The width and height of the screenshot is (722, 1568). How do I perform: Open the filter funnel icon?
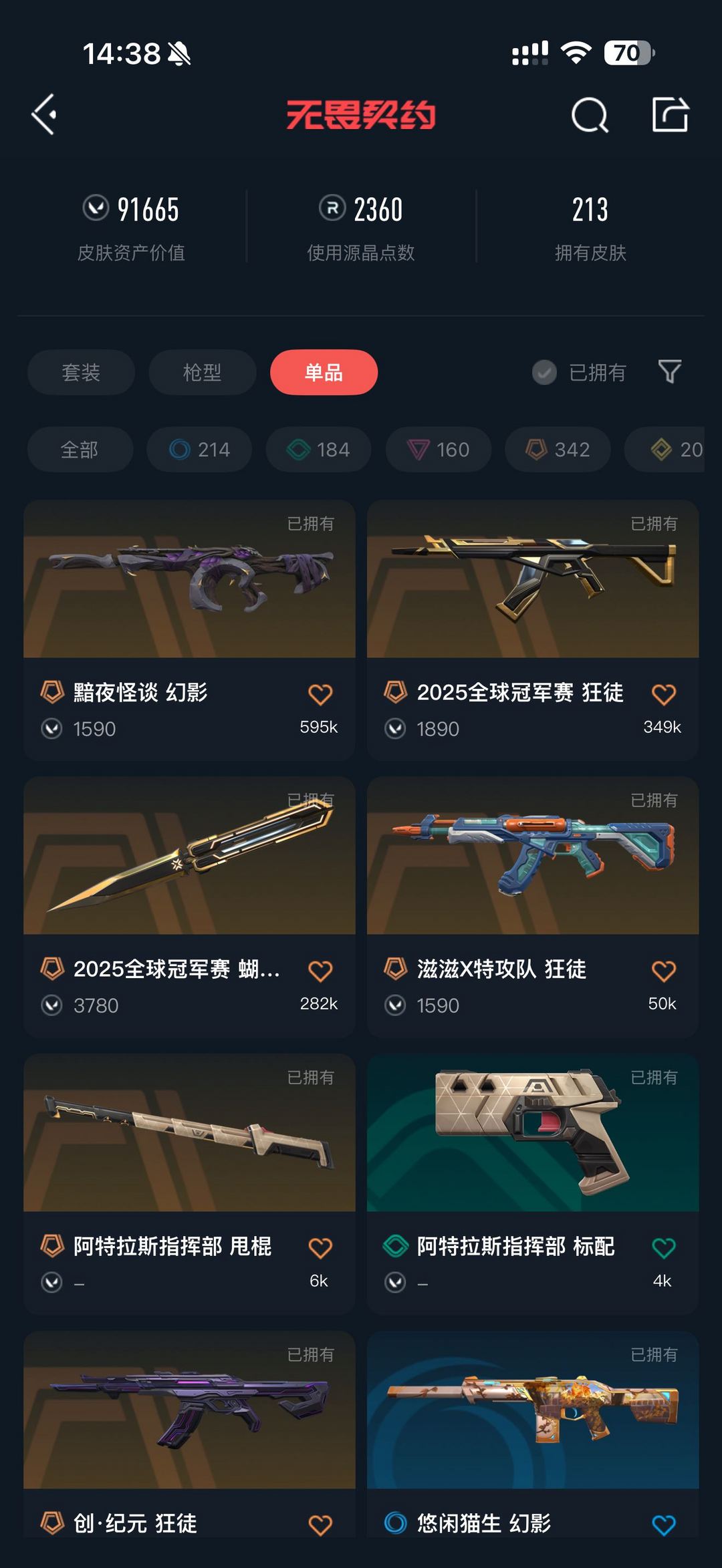[669, 371]
